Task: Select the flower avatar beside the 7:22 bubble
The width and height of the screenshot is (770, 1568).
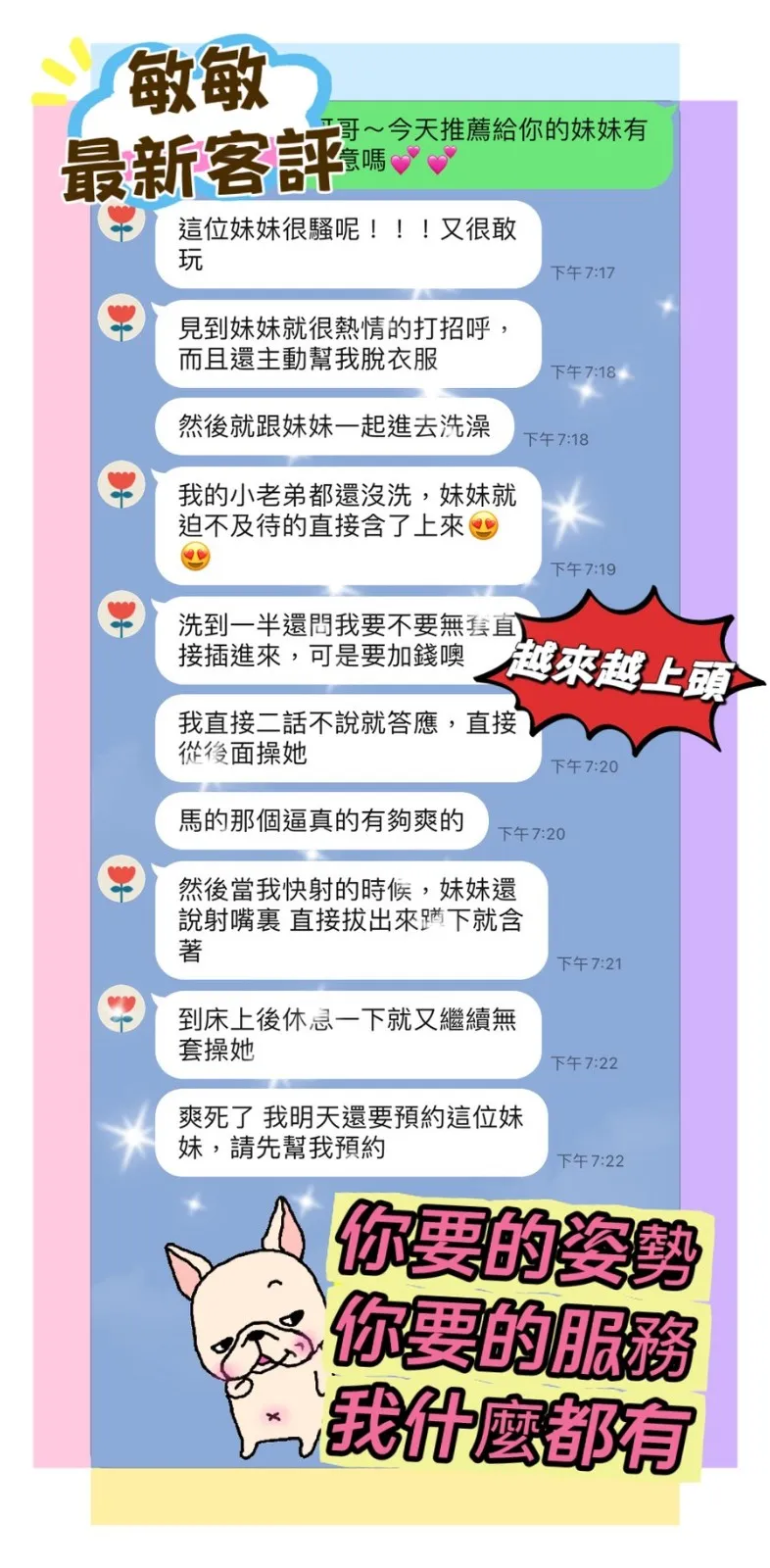Action: pos(120,1007)
